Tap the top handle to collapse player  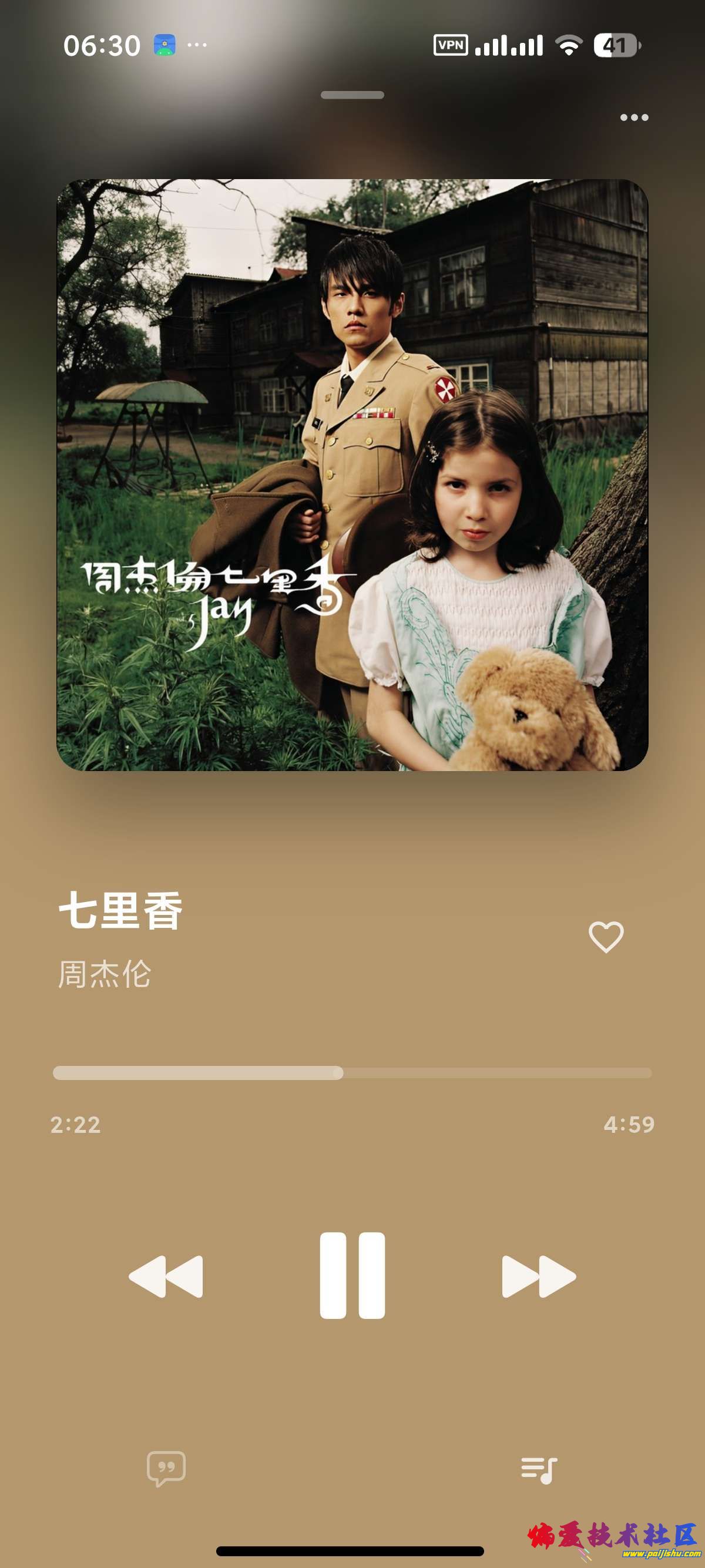pos(352,95)
